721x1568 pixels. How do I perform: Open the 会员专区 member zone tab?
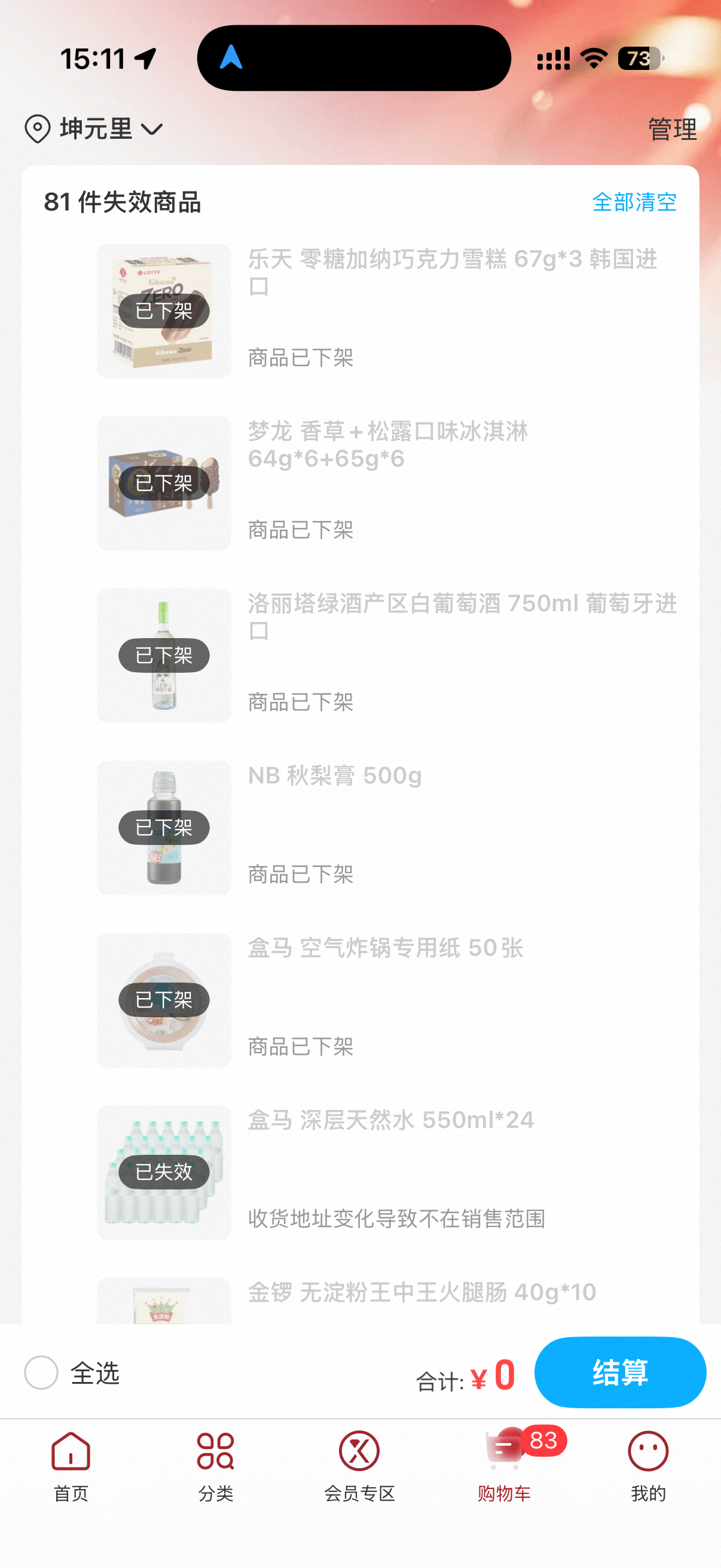pos(359,1466)
